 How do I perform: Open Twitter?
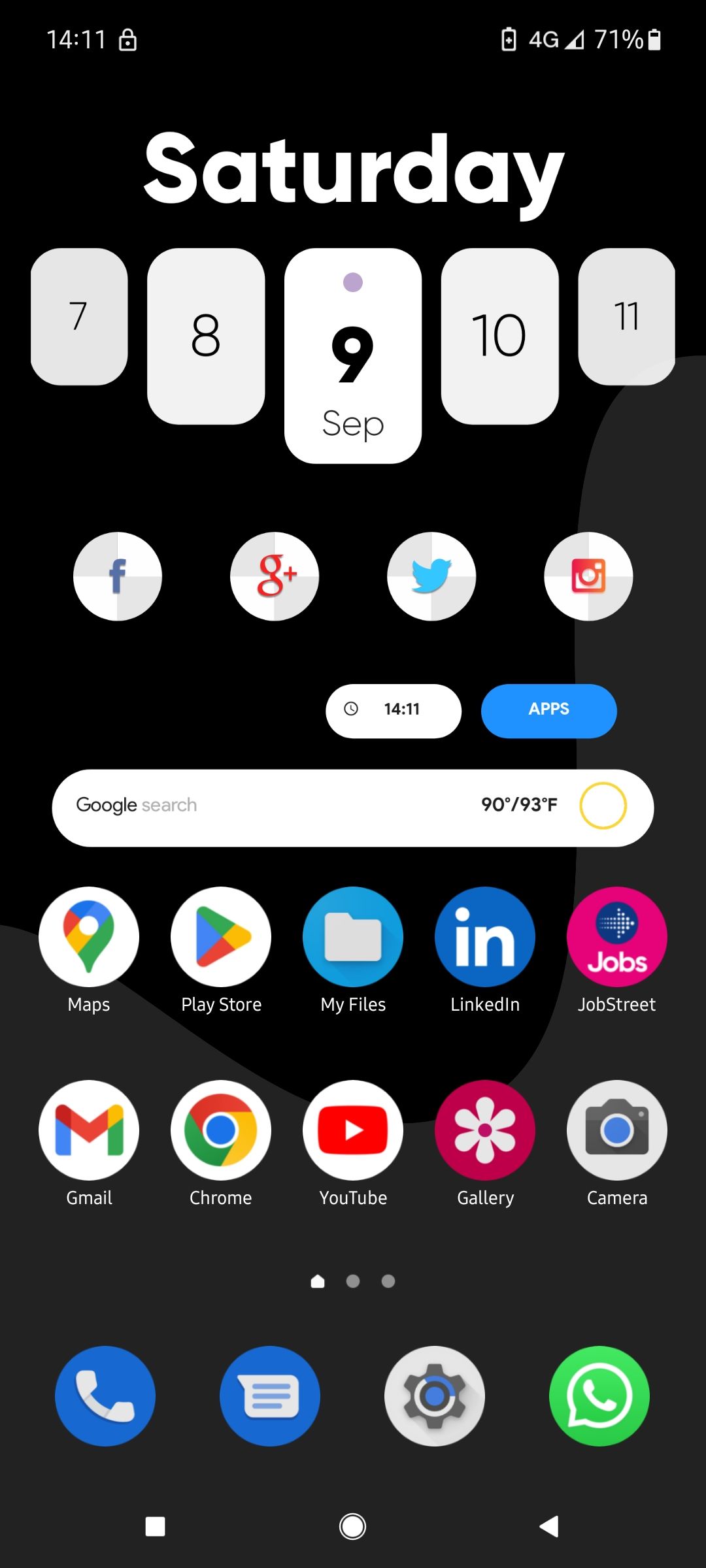(x=431, y=576)
